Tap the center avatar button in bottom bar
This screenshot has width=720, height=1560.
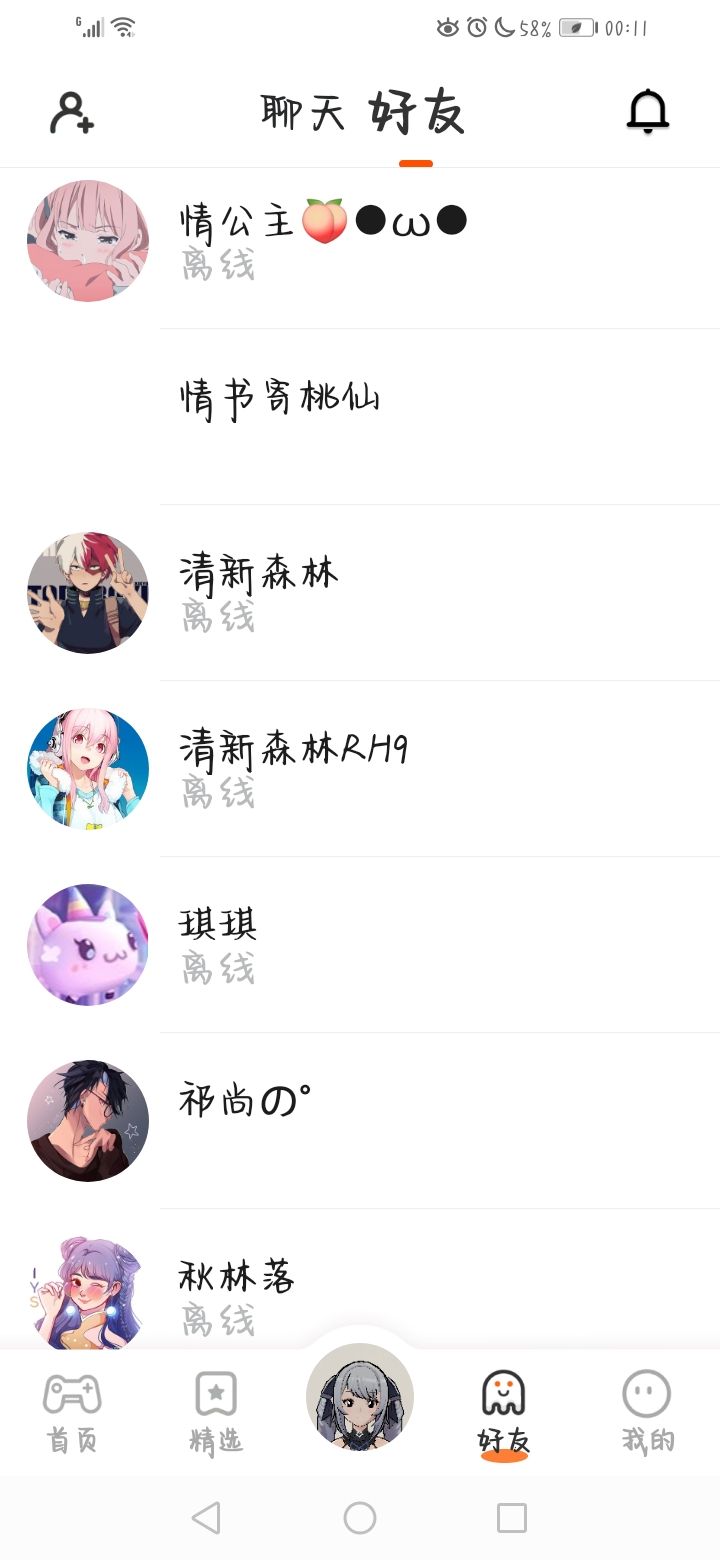pyautogui.click(x=360, y=1396)
